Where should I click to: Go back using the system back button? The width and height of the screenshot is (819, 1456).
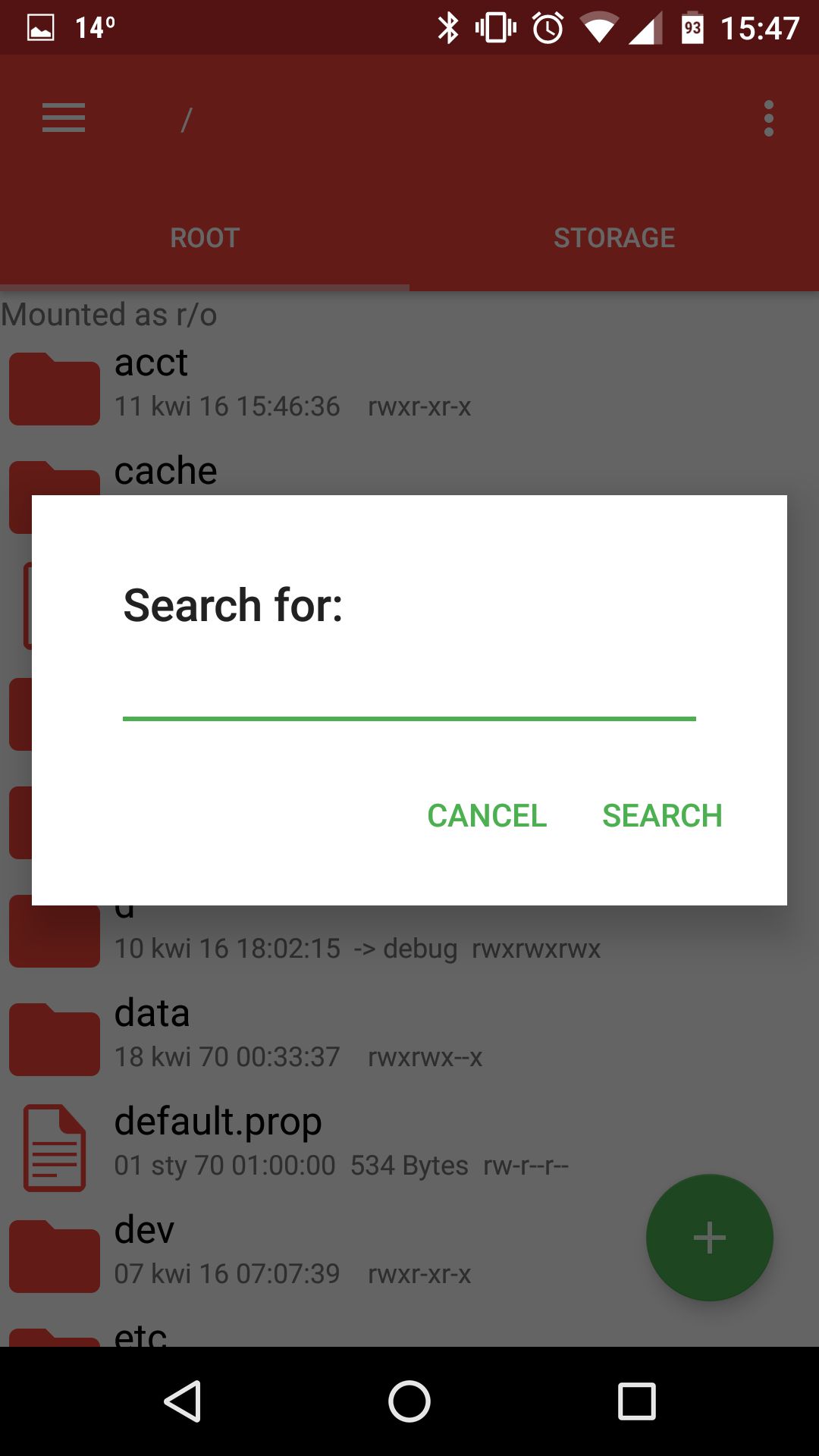click(183, 1401)
